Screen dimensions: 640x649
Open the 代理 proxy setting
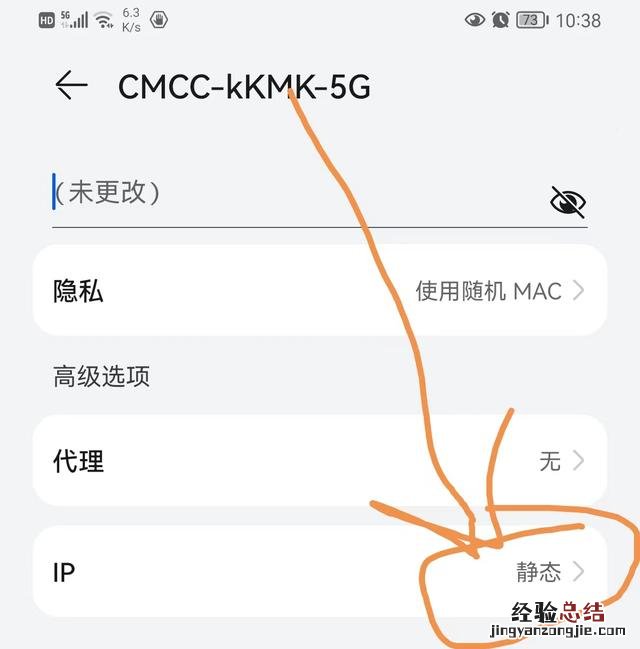pos(320,461)
